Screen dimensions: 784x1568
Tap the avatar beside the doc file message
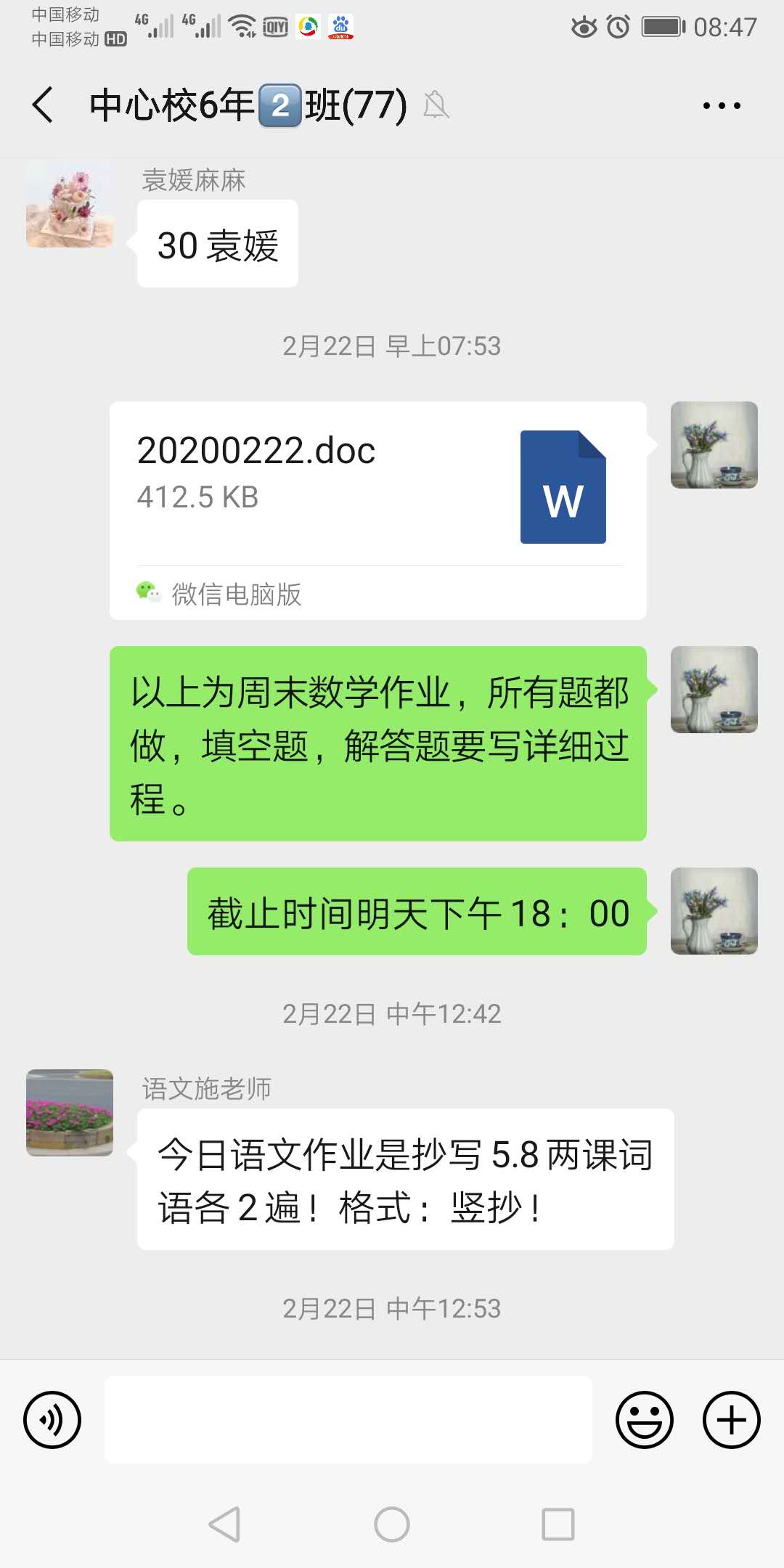[x=714, y=444]
